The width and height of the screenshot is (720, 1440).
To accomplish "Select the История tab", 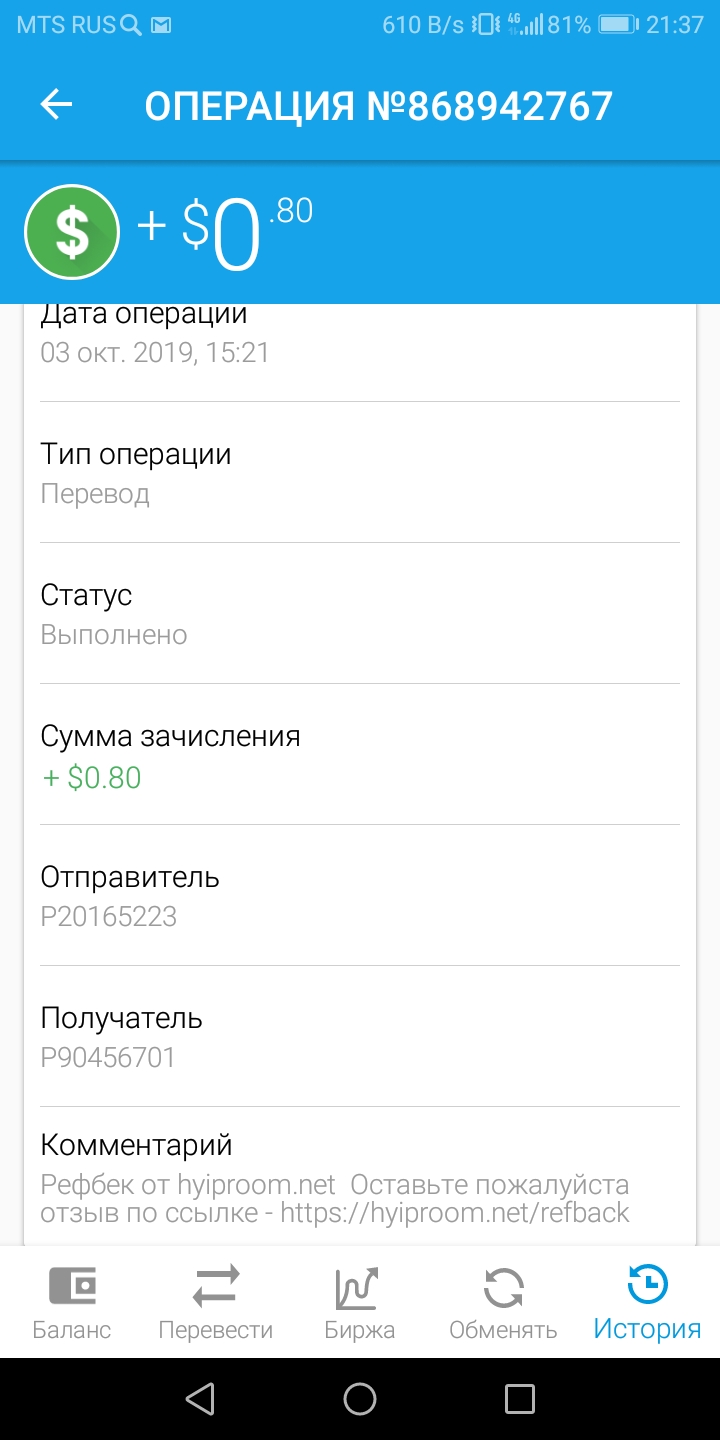I will tap(647, 1302).
